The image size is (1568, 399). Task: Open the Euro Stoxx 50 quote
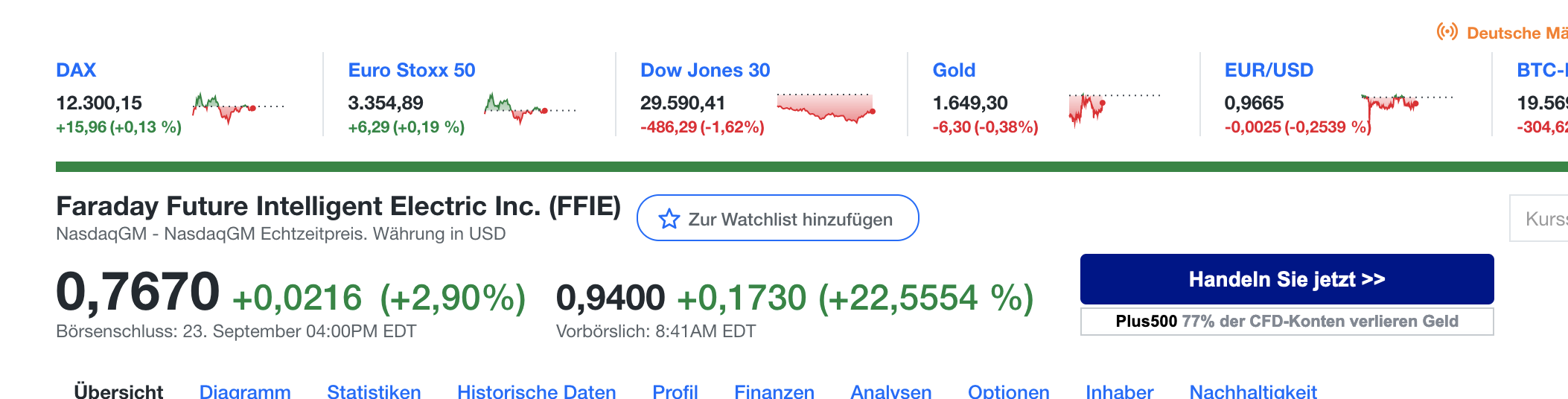[411, 70]
